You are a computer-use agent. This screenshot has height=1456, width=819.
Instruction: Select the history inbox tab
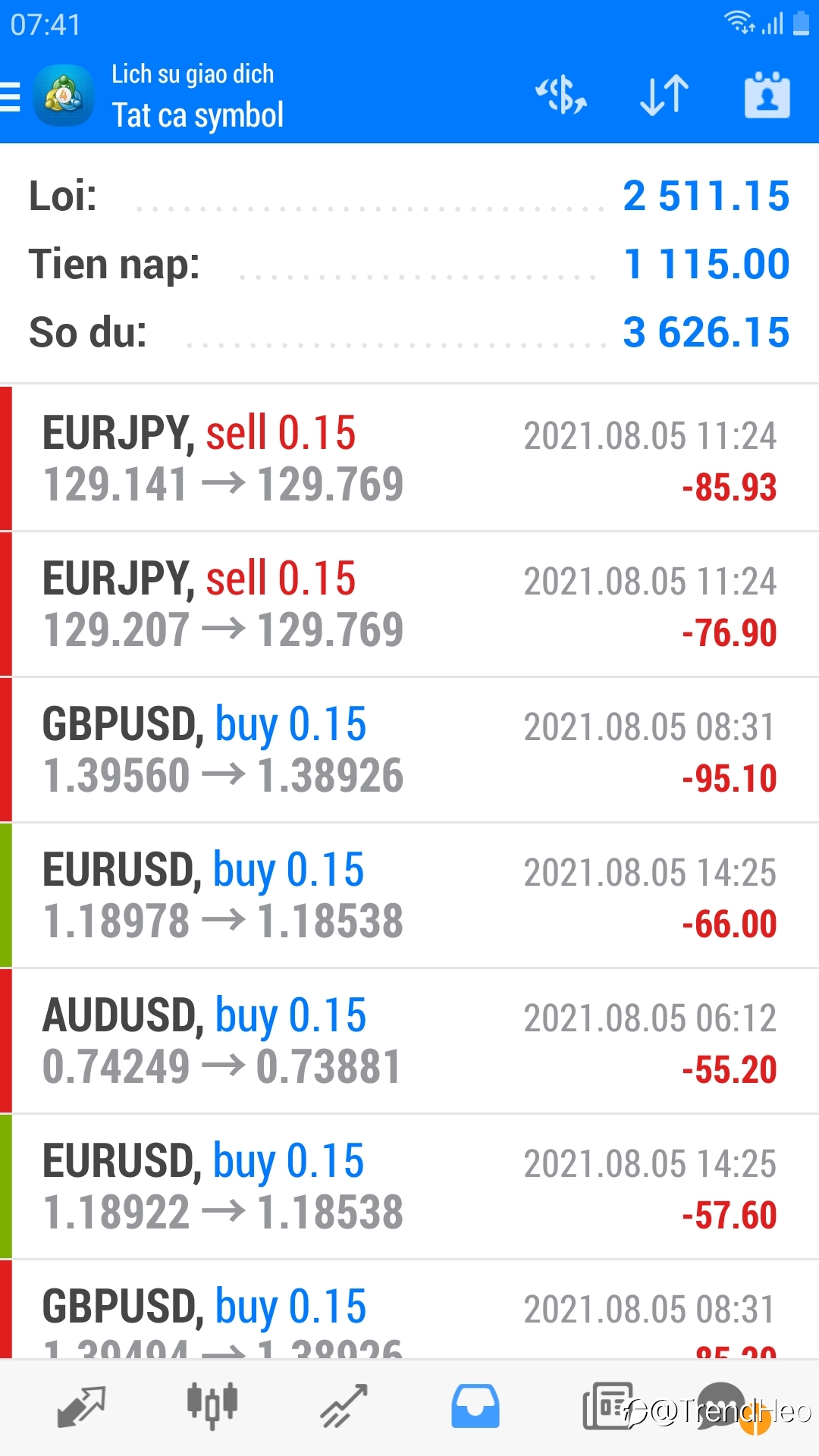(475, 1407)
